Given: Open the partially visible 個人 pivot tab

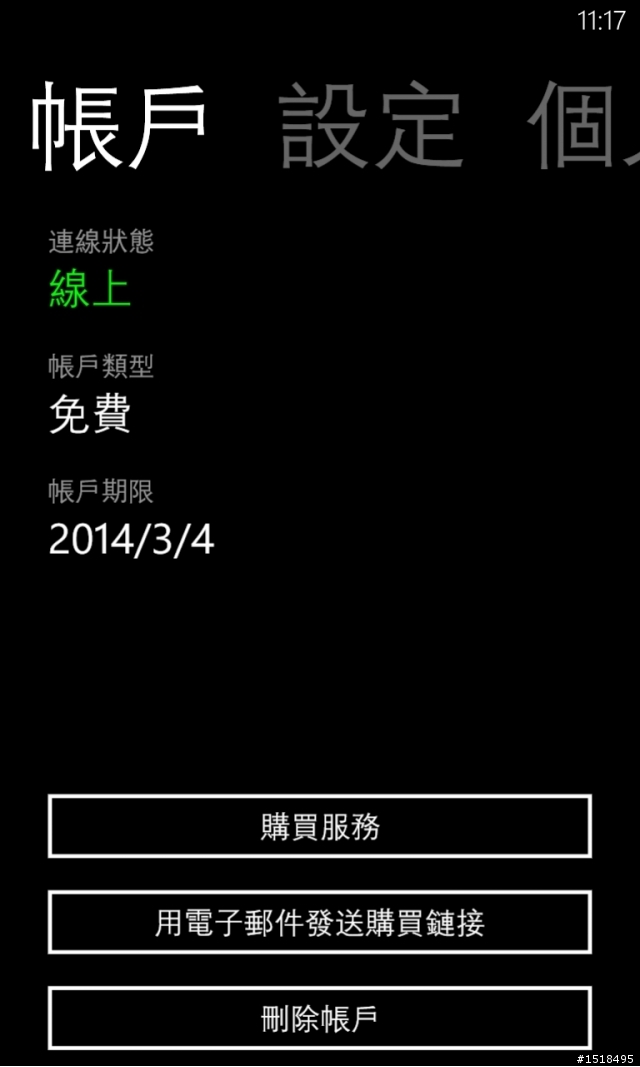Looking at the screenshot, I should 585,124.
